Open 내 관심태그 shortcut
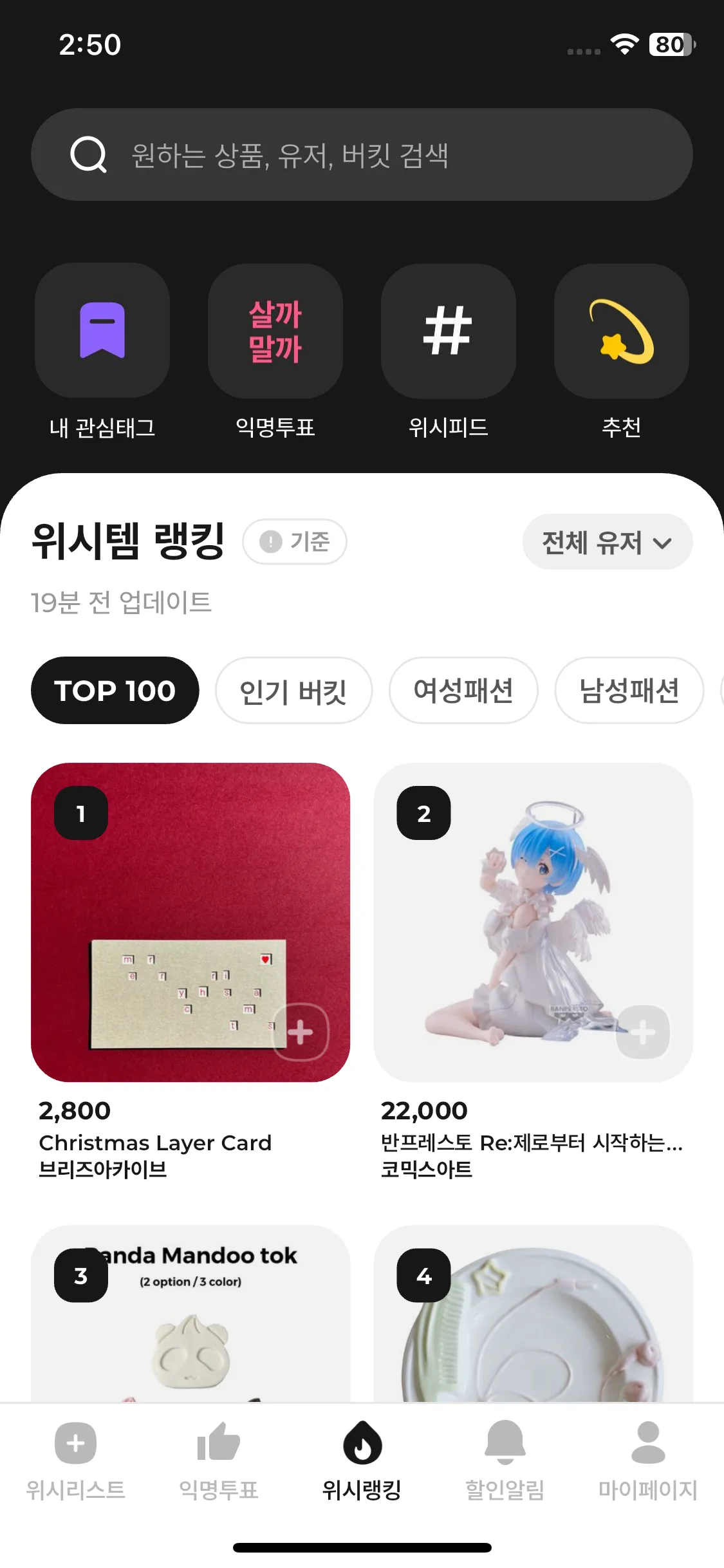Screen dimensions: 724x1568 (x=102, y=331)
